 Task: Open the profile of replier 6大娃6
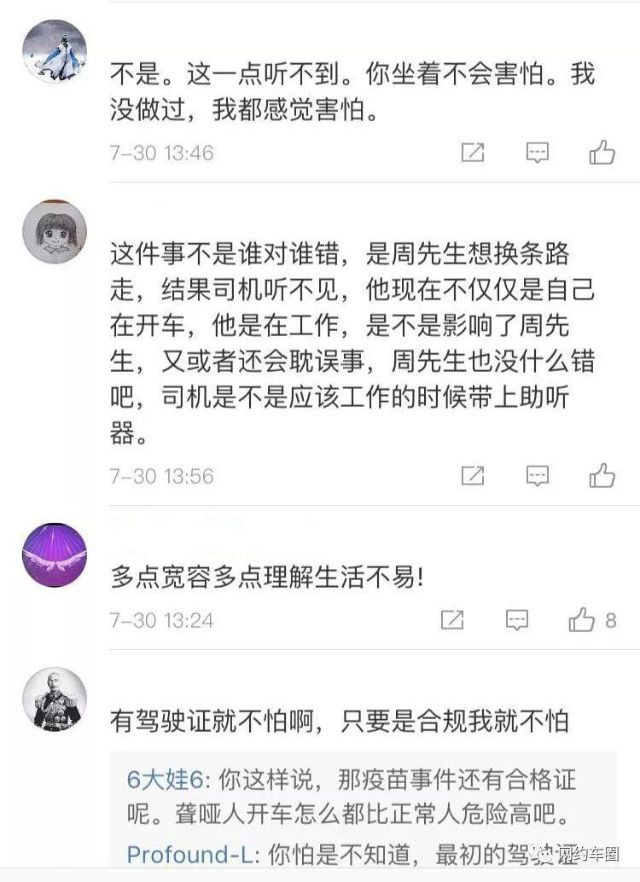165,780
